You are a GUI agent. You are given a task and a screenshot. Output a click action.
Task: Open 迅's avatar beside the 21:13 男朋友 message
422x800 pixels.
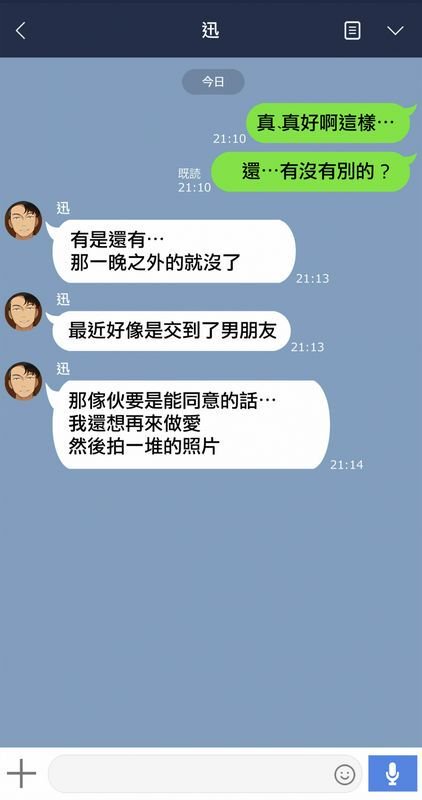(x=23, y=311)
